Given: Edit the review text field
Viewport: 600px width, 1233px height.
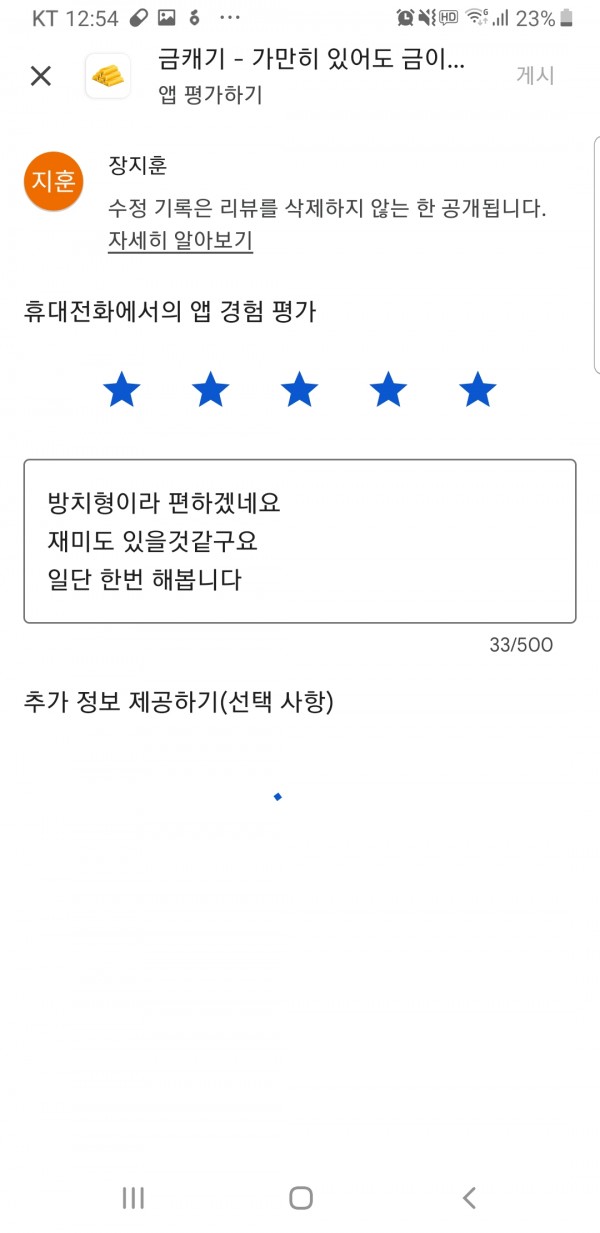Looking at the screenshot, I should pos(300,541).
